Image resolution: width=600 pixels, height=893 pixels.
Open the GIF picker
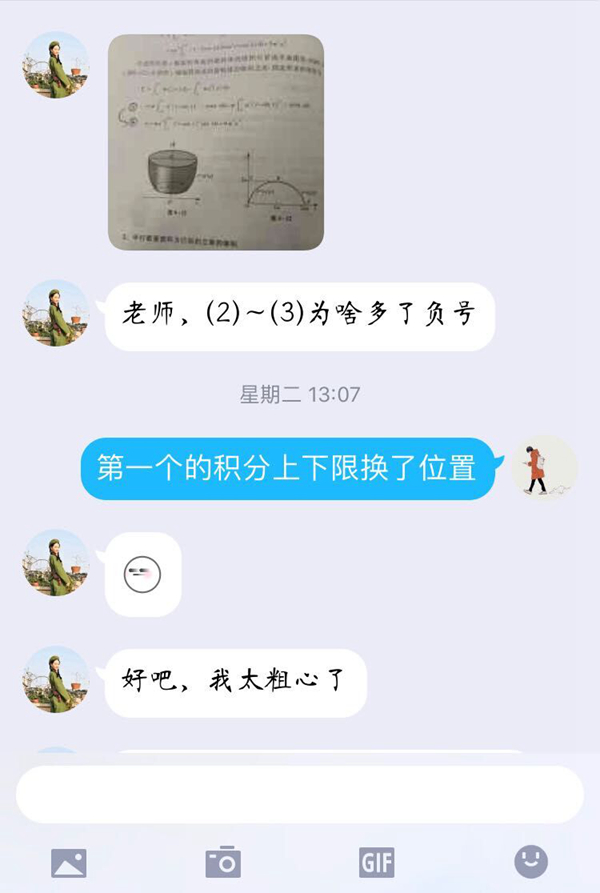[x=377, y=861]
